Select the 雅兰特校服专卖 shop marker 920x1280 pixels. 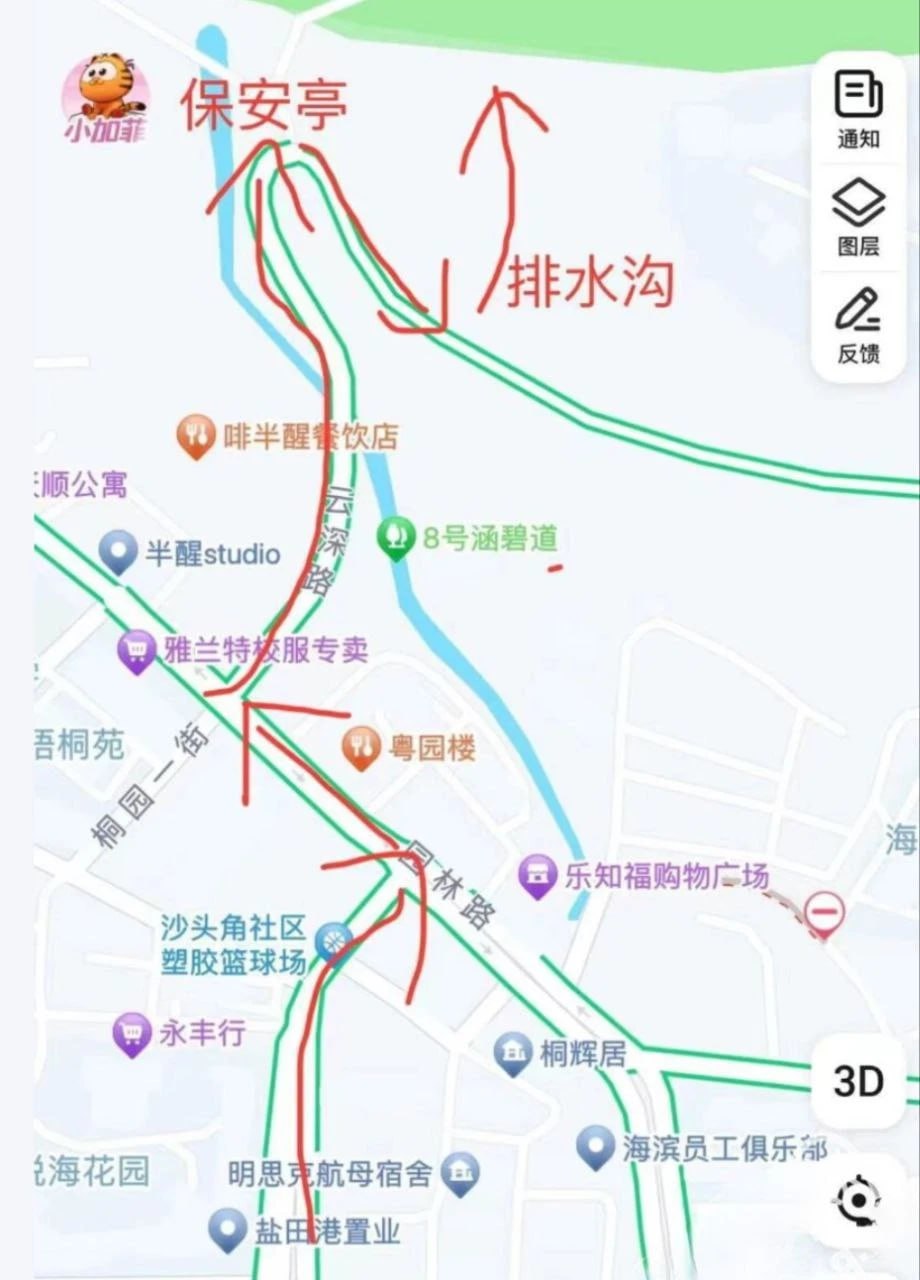(x=136, y=651)
